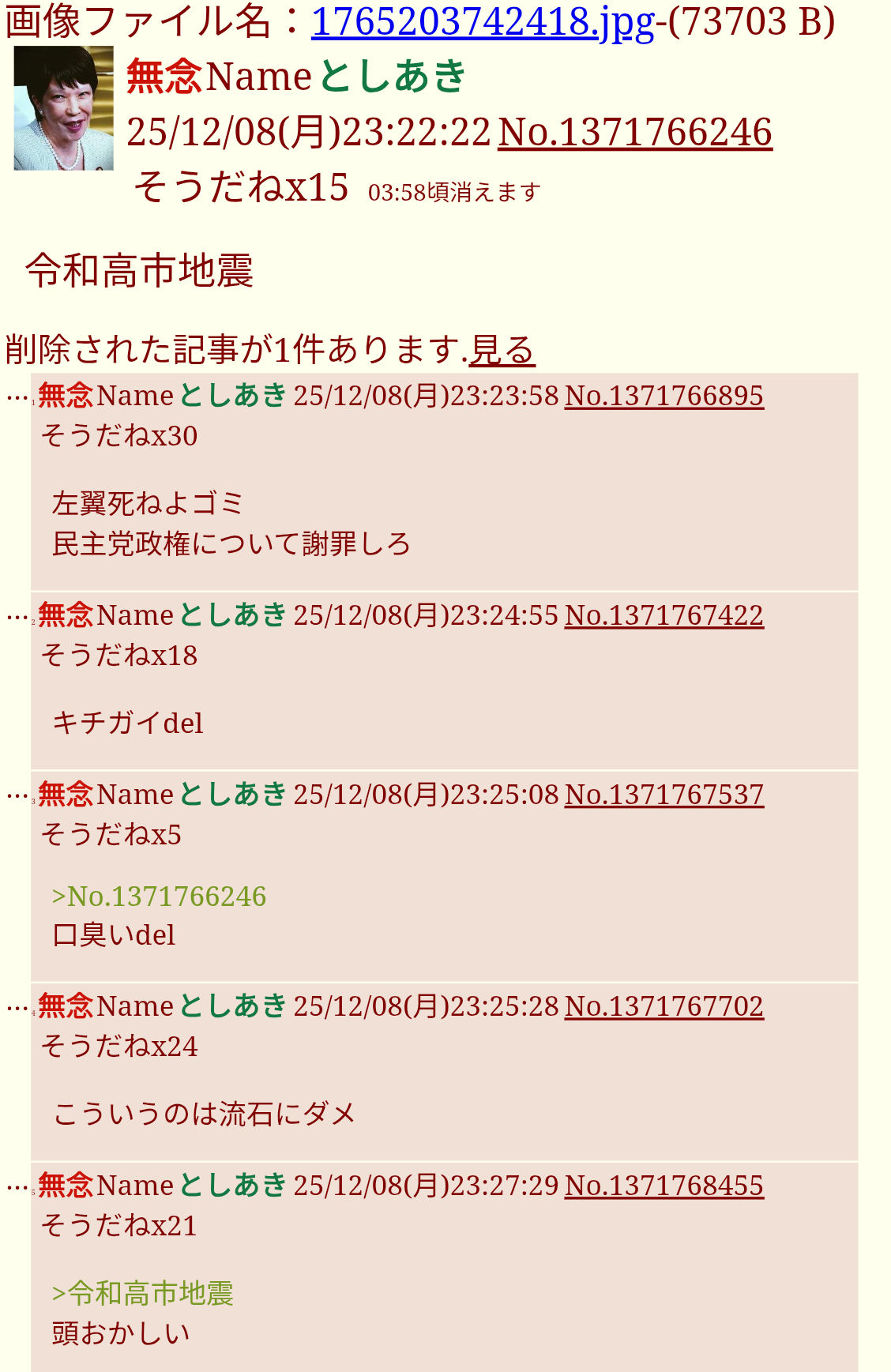Image resolution: width=891 pixels, height=1372 pixels.
Task: Tap post number No.1371766895
Action: point(664,396)
